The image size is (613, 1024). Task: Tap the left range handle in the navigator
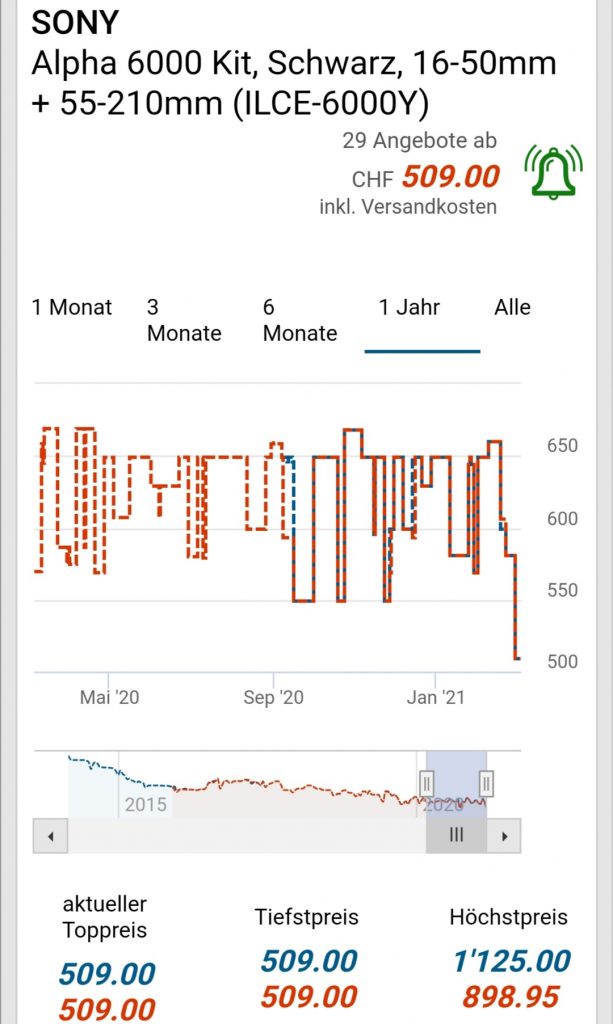(x=427, y=782)
